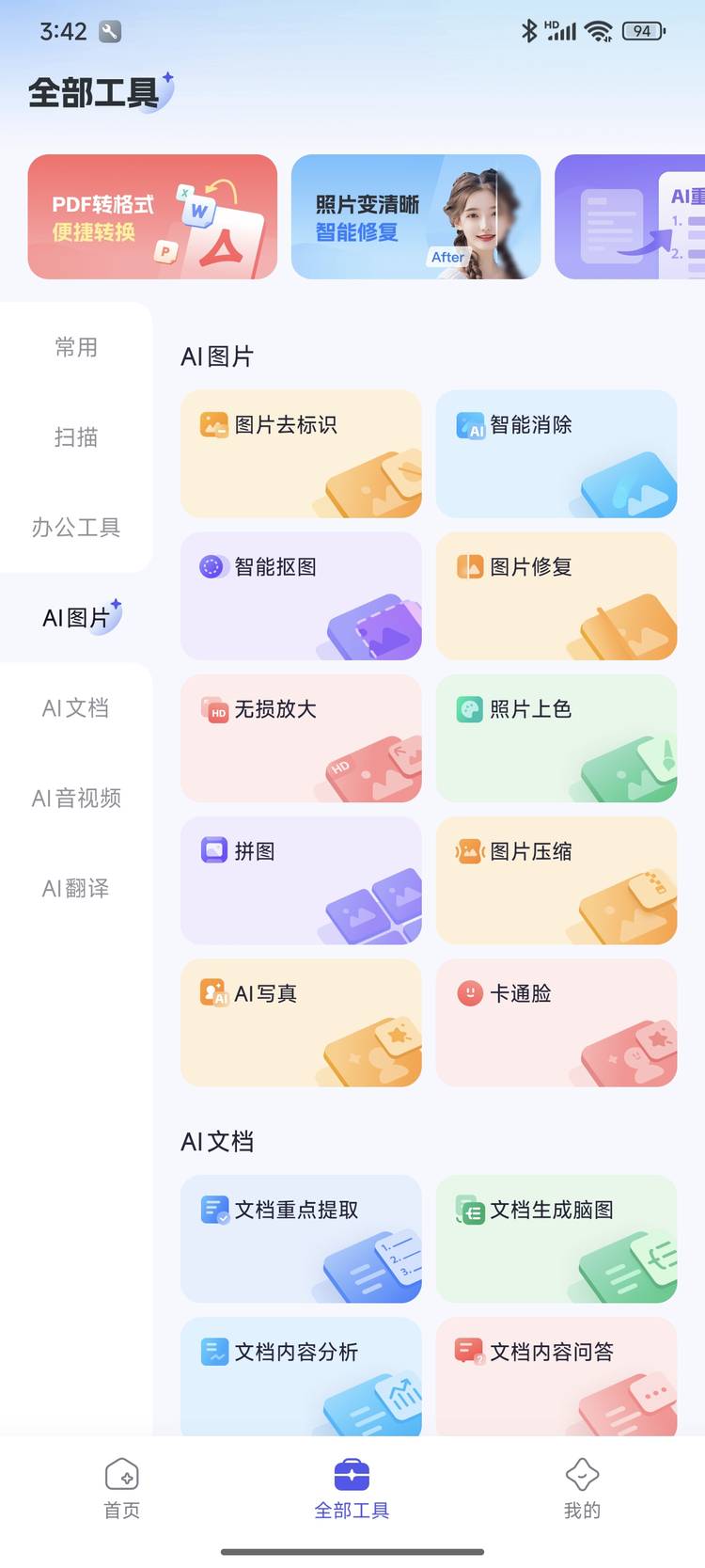This screenshot has height=1568, width=705.
Task: Open the PDF转格式 banner
Action: [x=152, y=217]
